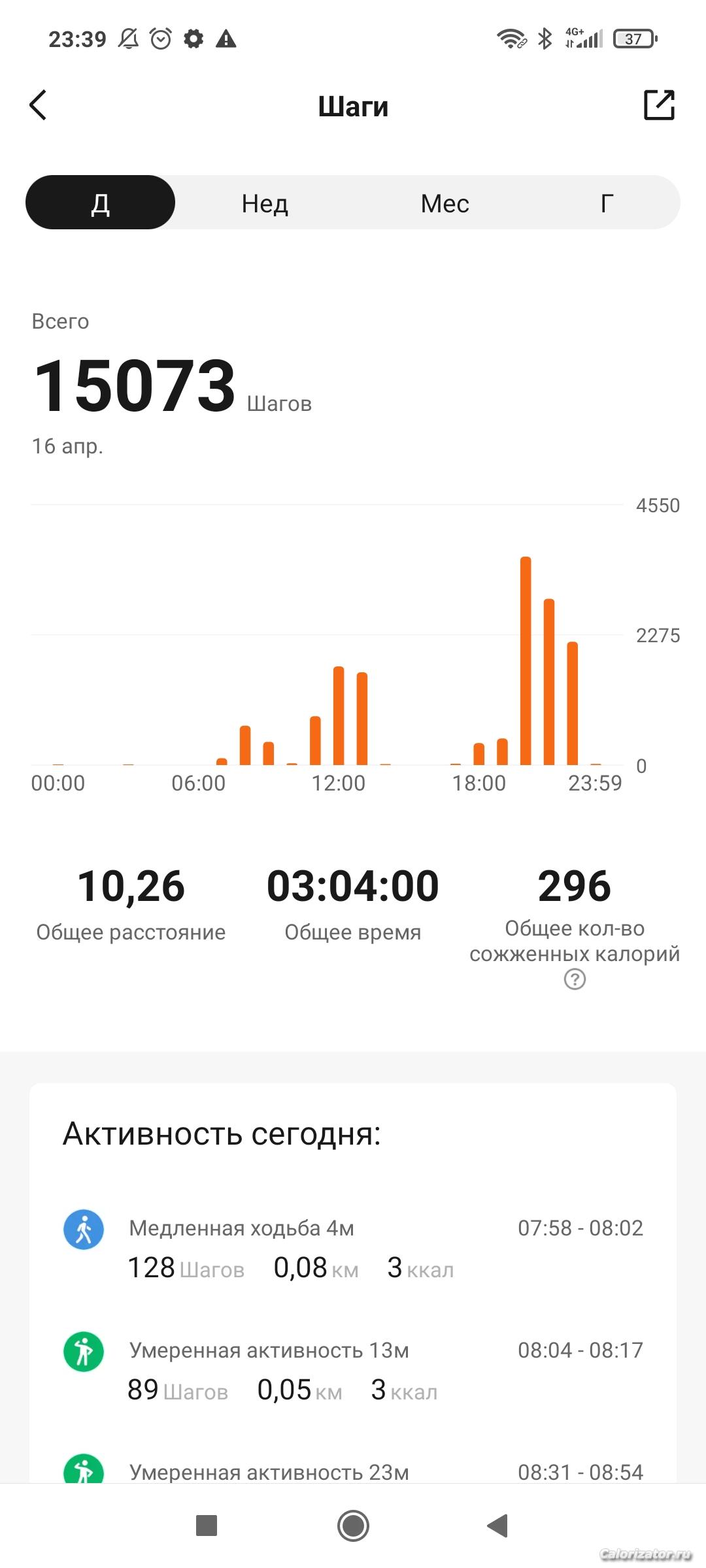
Task: Tap the system home button
Action: click(x=353, y=1526)
